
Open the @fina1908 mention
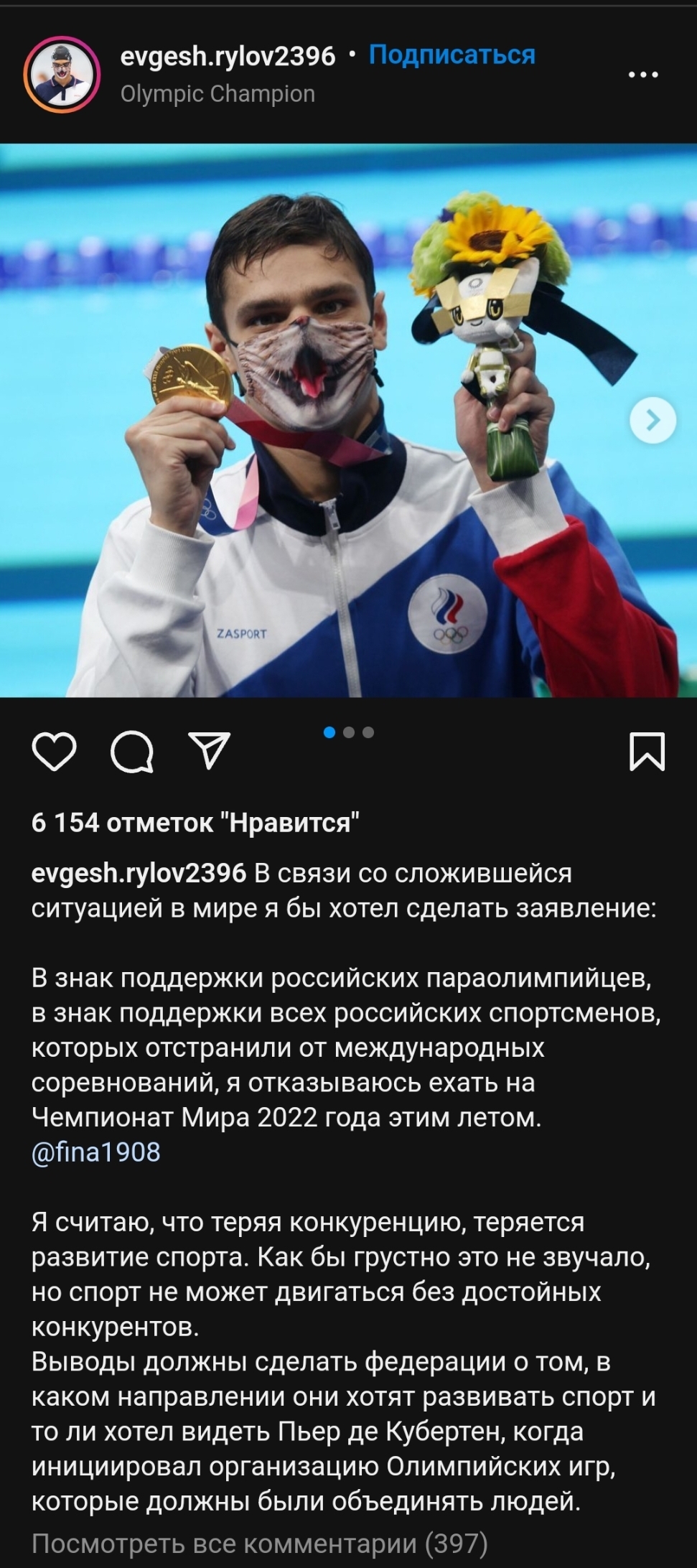(96, 1152)
